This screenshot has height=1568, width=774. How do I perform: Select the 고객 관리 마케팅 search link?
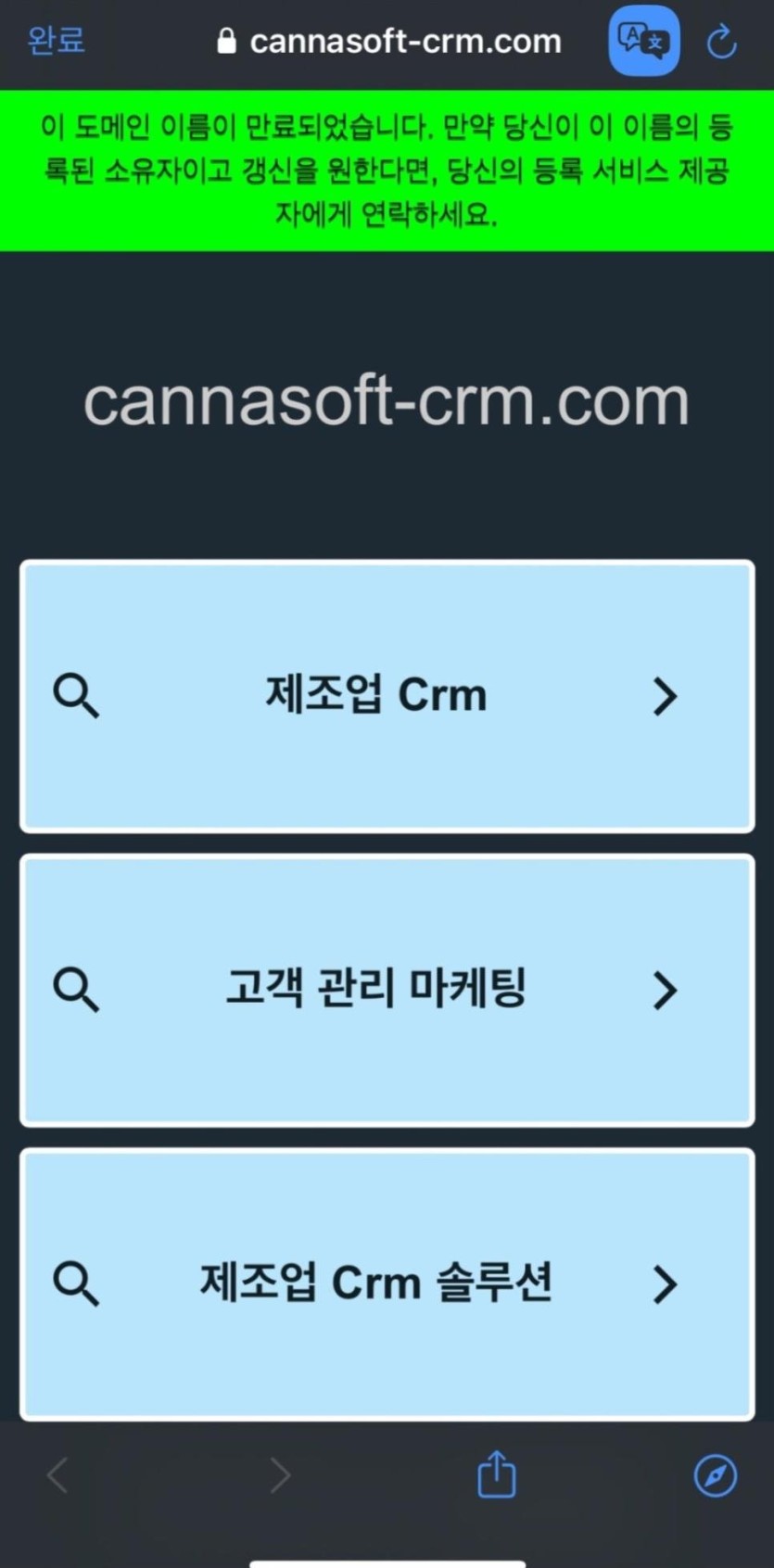pyautogui.click(x=387, y=990)
